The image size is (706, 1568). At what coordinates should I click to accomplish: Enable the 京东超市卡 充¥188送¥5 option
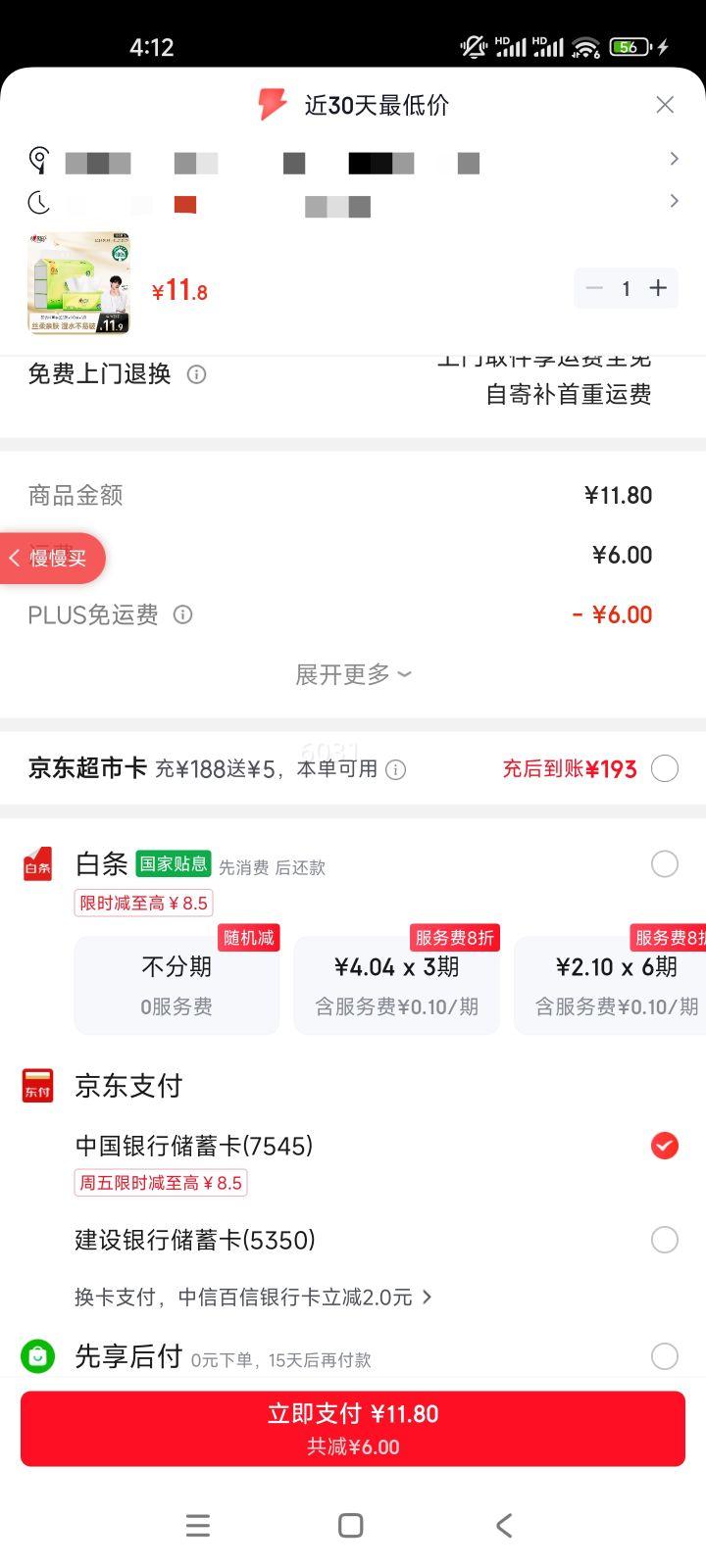point(664,768)
